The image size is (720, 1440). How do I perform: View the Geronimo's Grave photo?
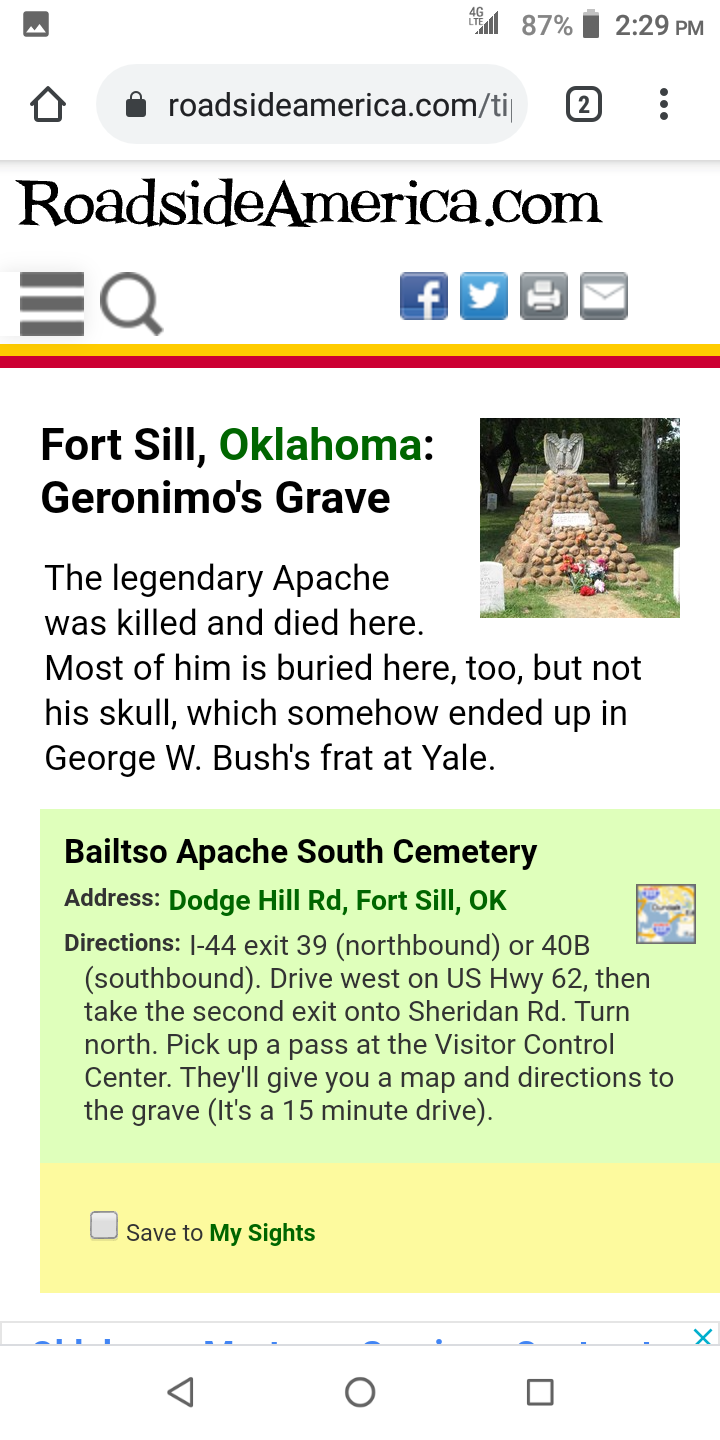[580, 517]
